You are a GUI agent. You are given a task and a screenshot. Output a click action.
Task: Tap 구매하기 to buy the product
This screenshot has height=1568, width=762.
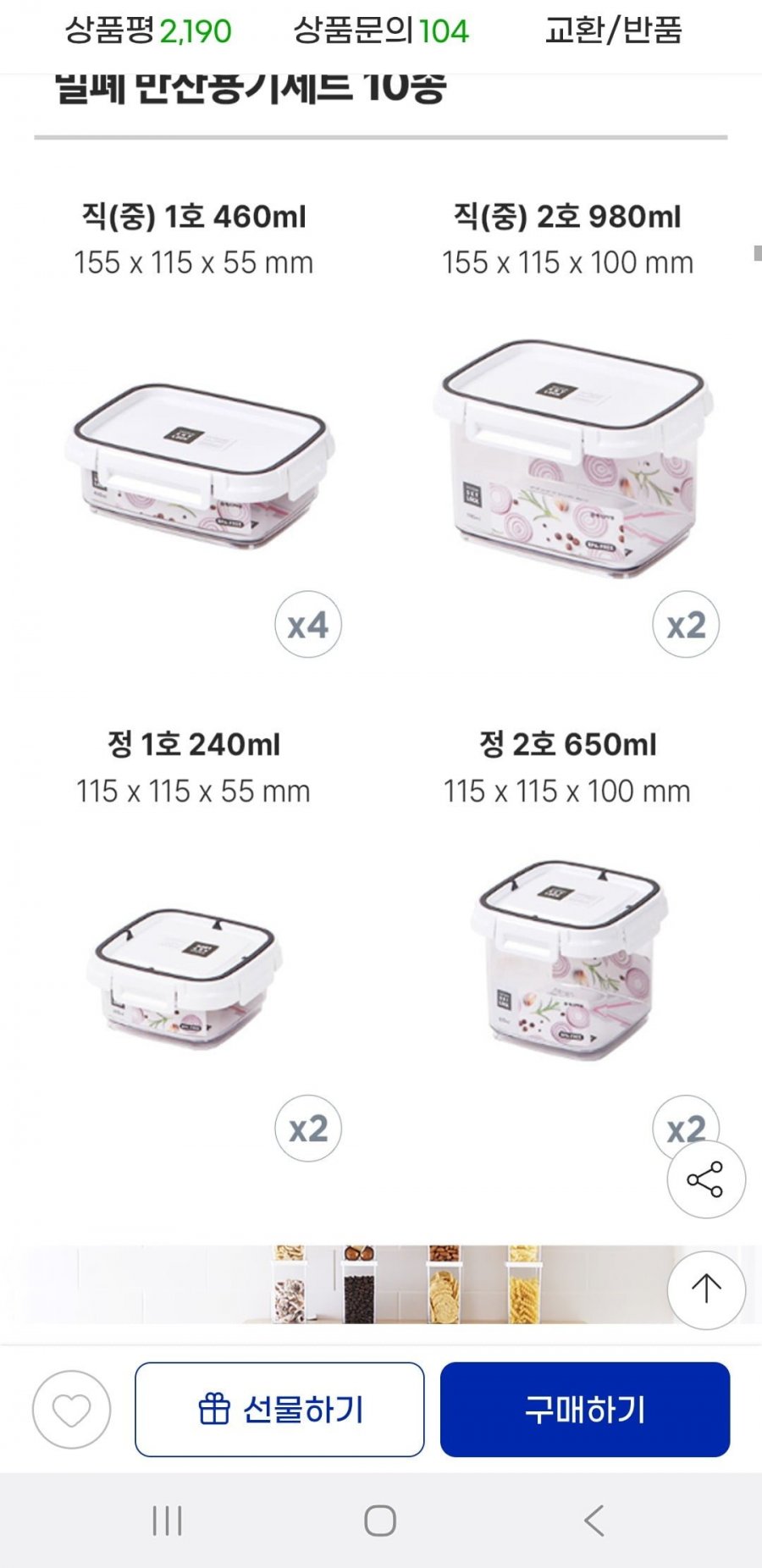click(584, 1410)
